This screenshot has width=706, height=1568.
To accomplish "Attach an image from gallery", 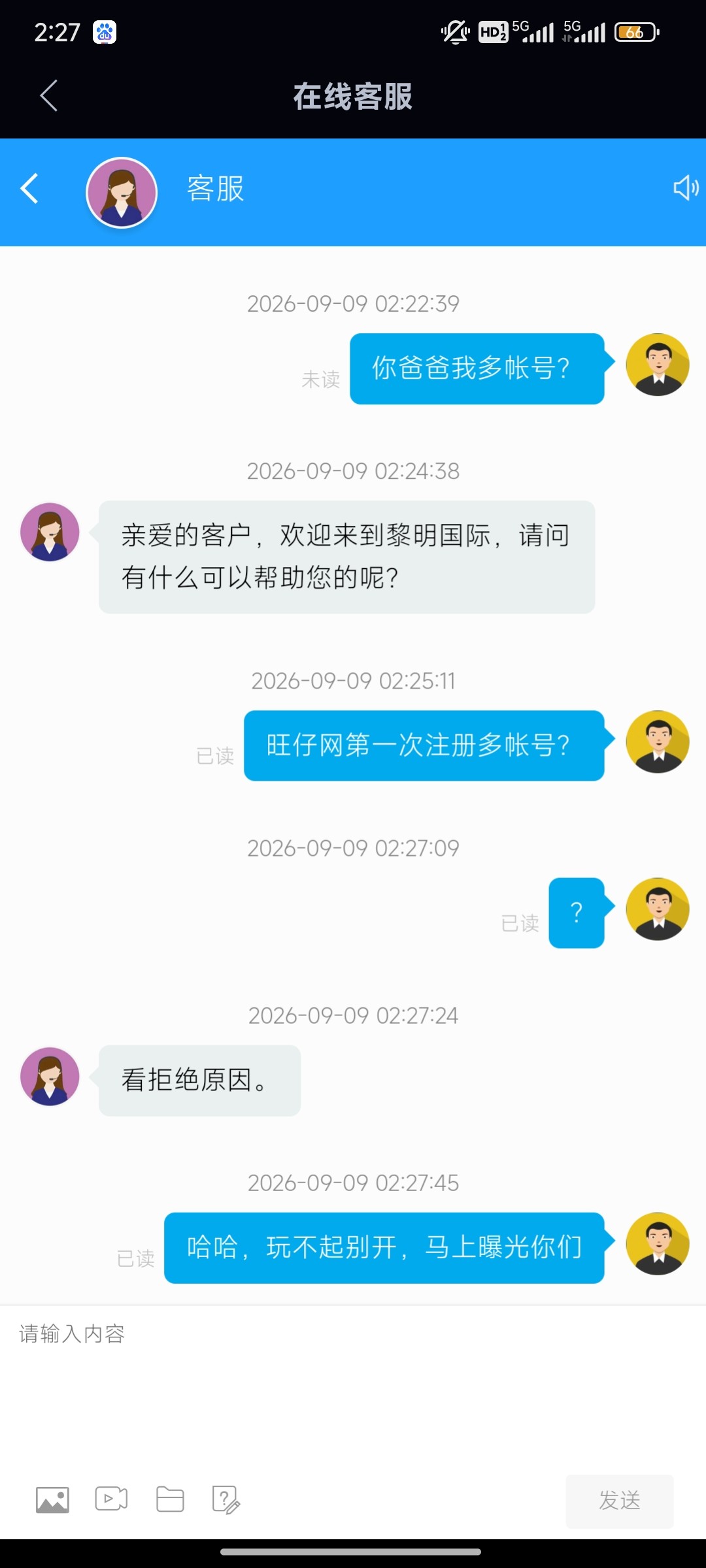I will (x=52, y=1499).
